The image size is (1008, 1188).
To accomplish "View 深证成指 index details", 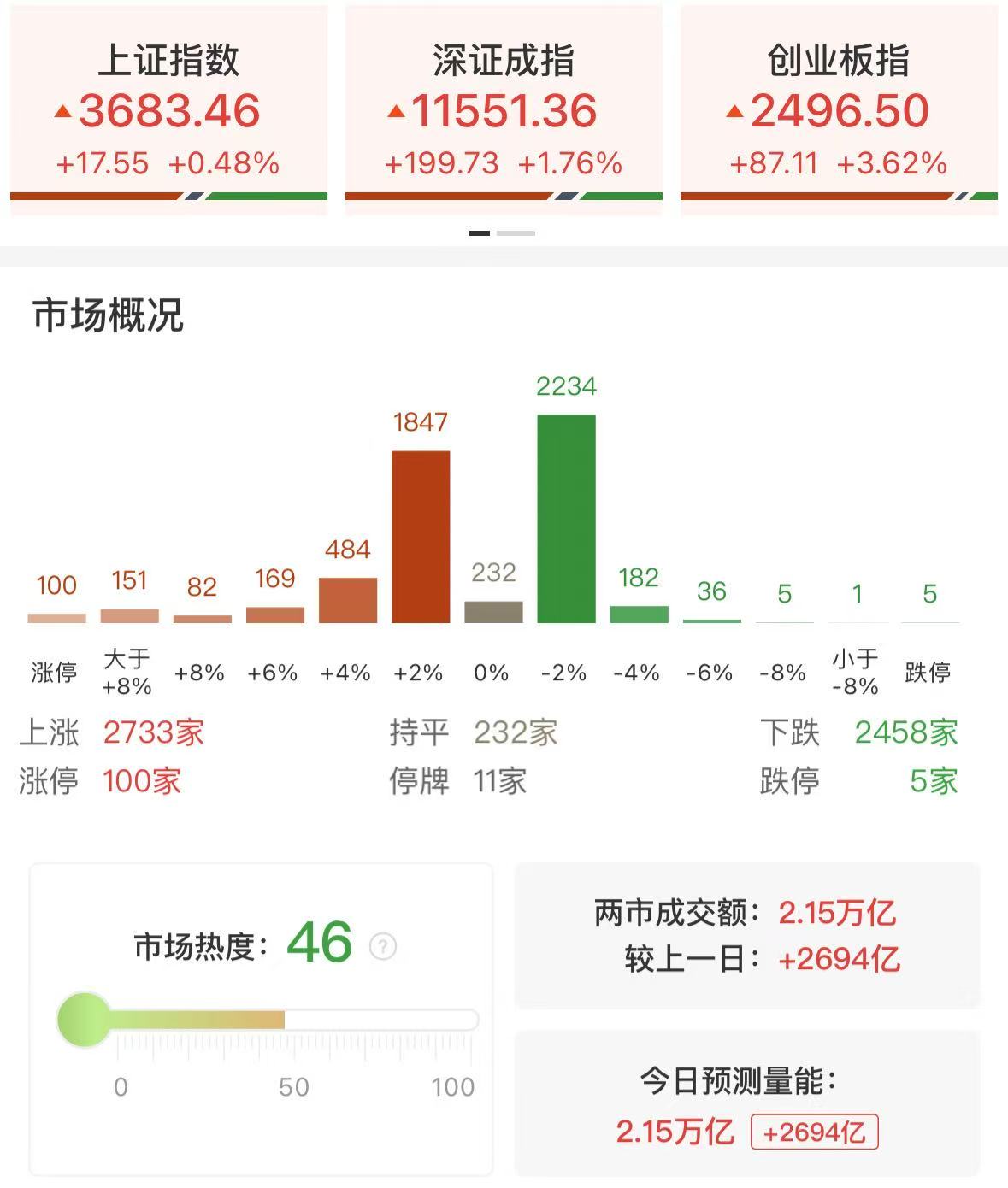I will click(x=504, y=111).
